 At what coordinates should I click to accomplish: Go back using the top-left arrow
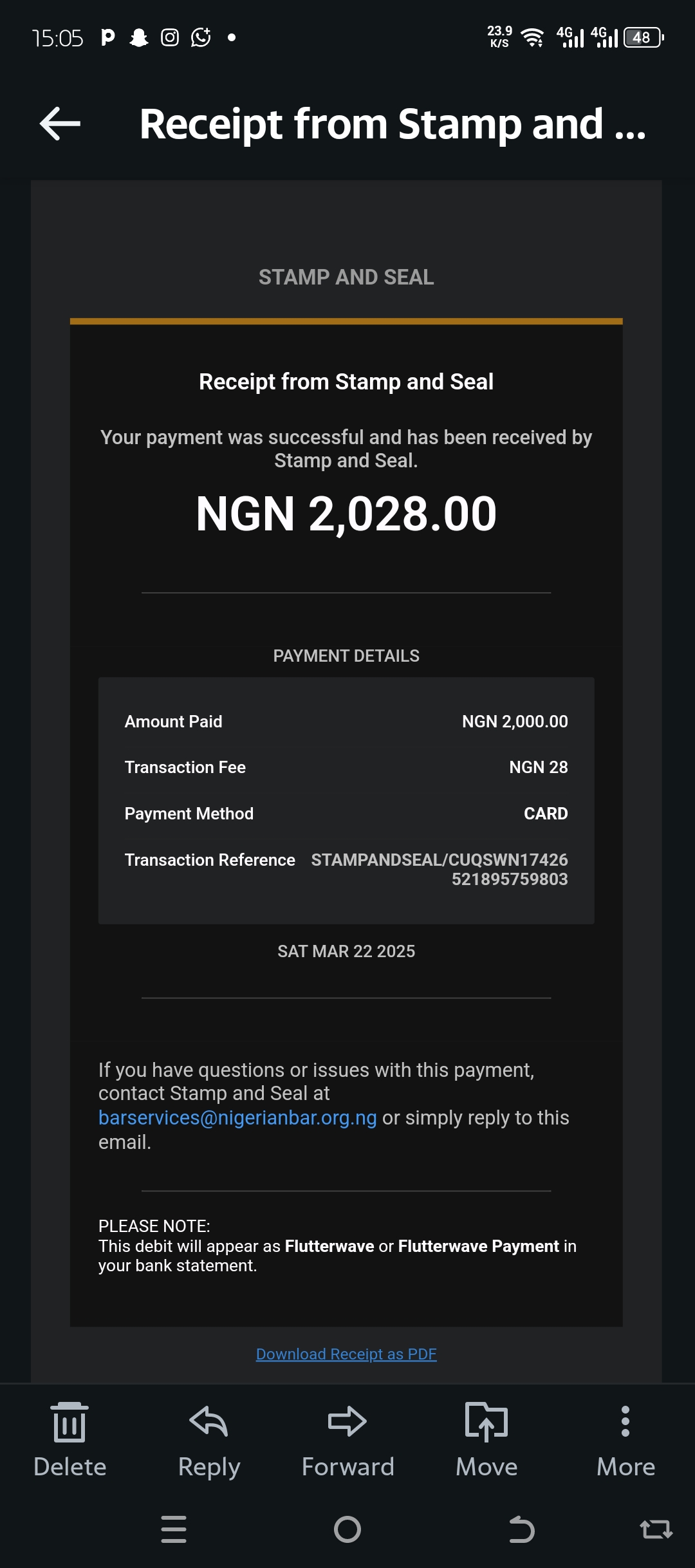60,124
